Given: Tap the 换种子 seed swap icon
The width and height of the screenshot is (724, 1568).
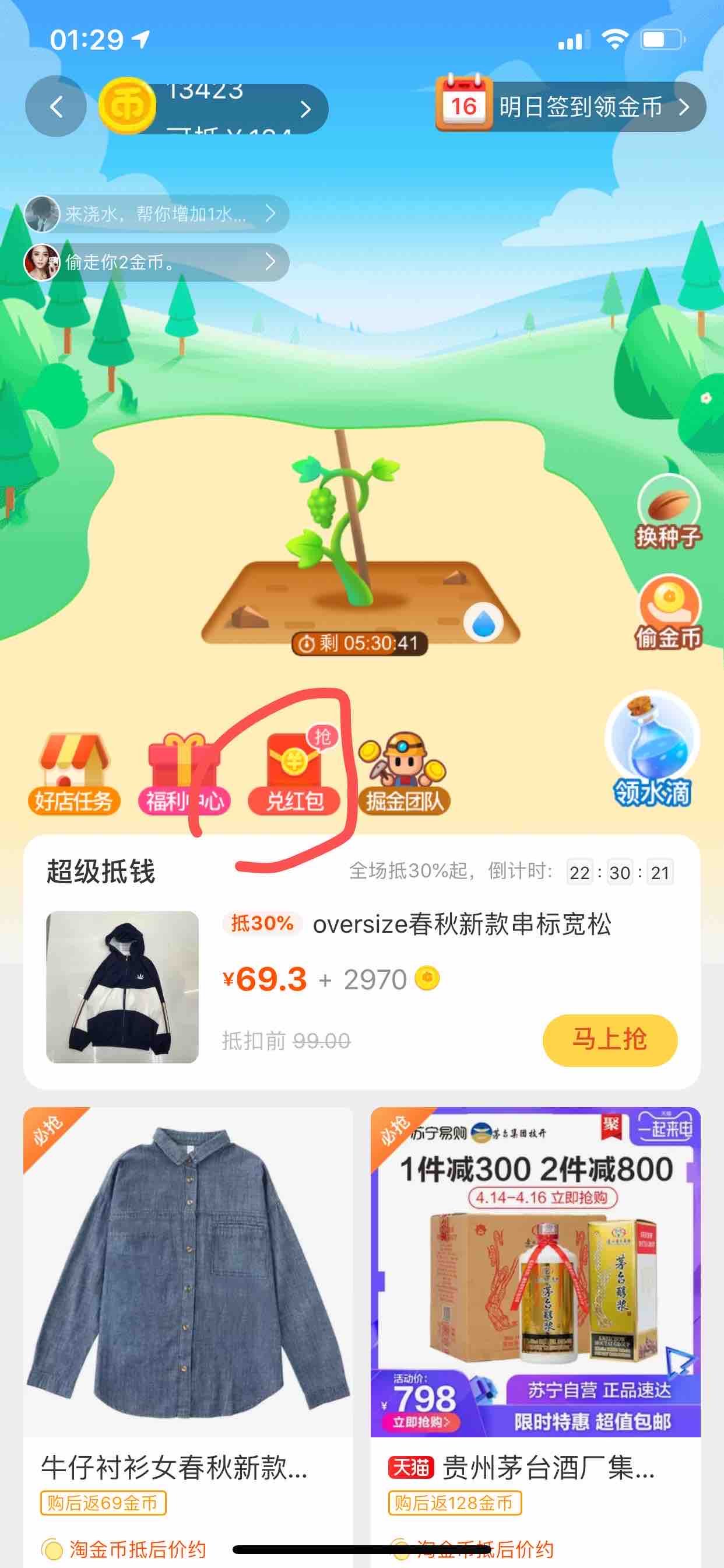Looking at the screenshot, I should 669,512.
